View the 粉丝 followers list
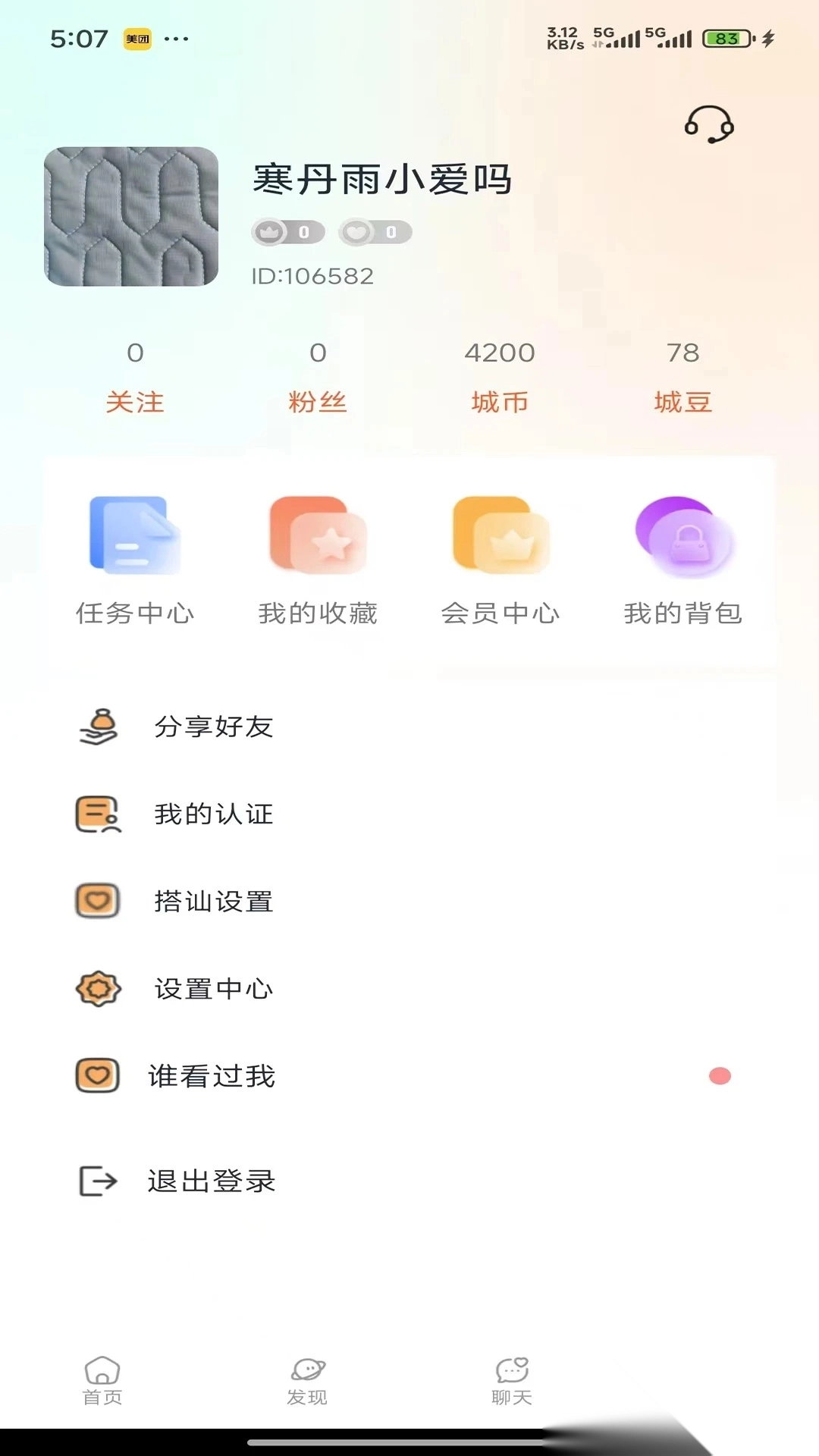 point(318,377)
